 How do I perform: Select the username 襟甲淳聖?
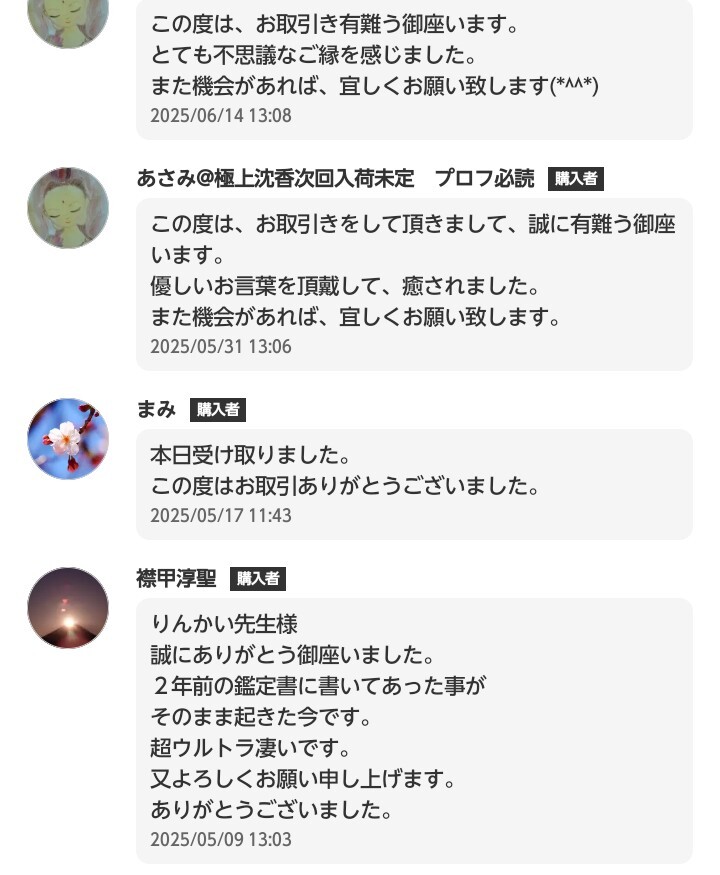coord(176,578)
